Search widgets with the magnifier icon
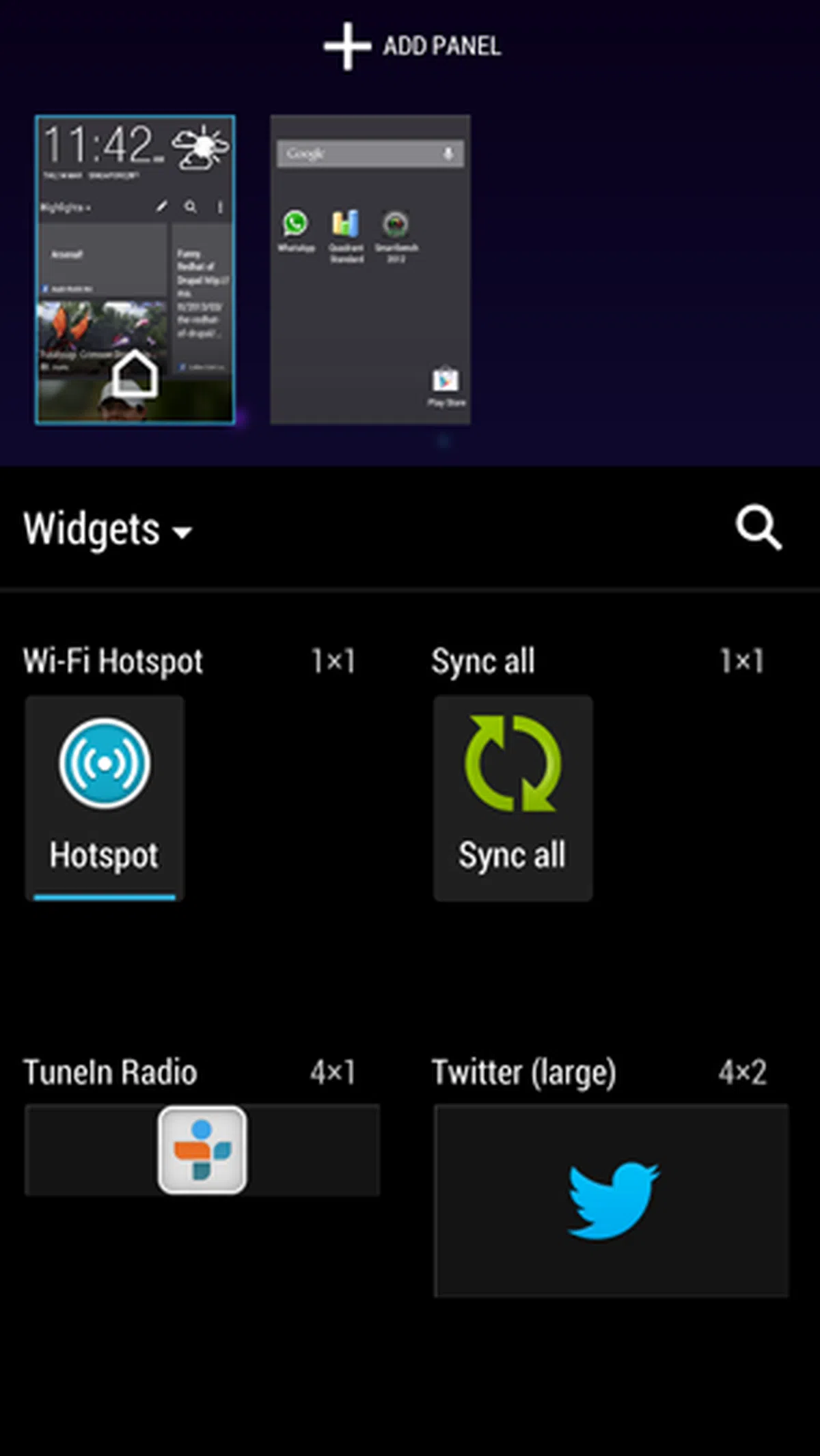The height and width of the screenshot is (1456, 820). [x=758, y=528]
